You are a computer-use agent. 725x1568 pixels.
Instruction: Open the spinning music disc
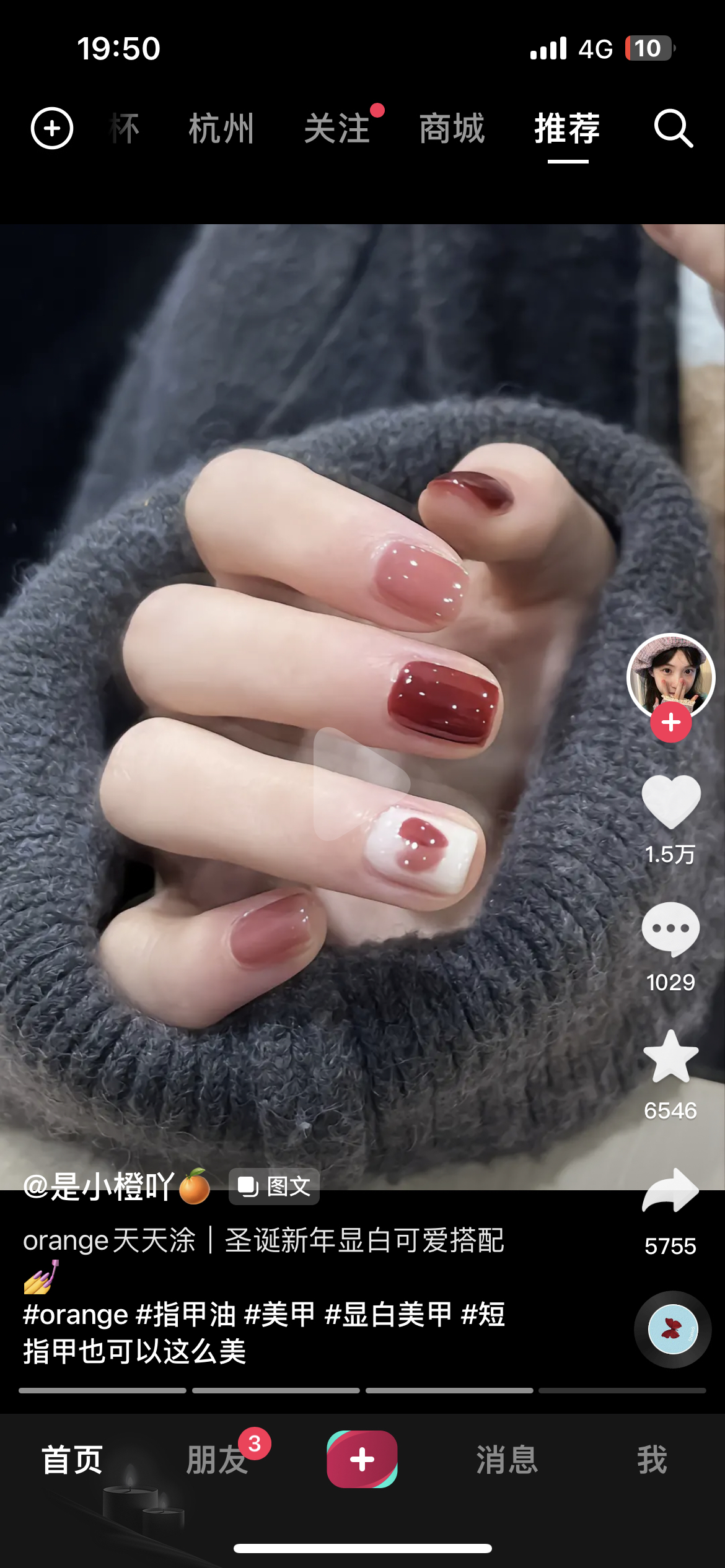672,1329
